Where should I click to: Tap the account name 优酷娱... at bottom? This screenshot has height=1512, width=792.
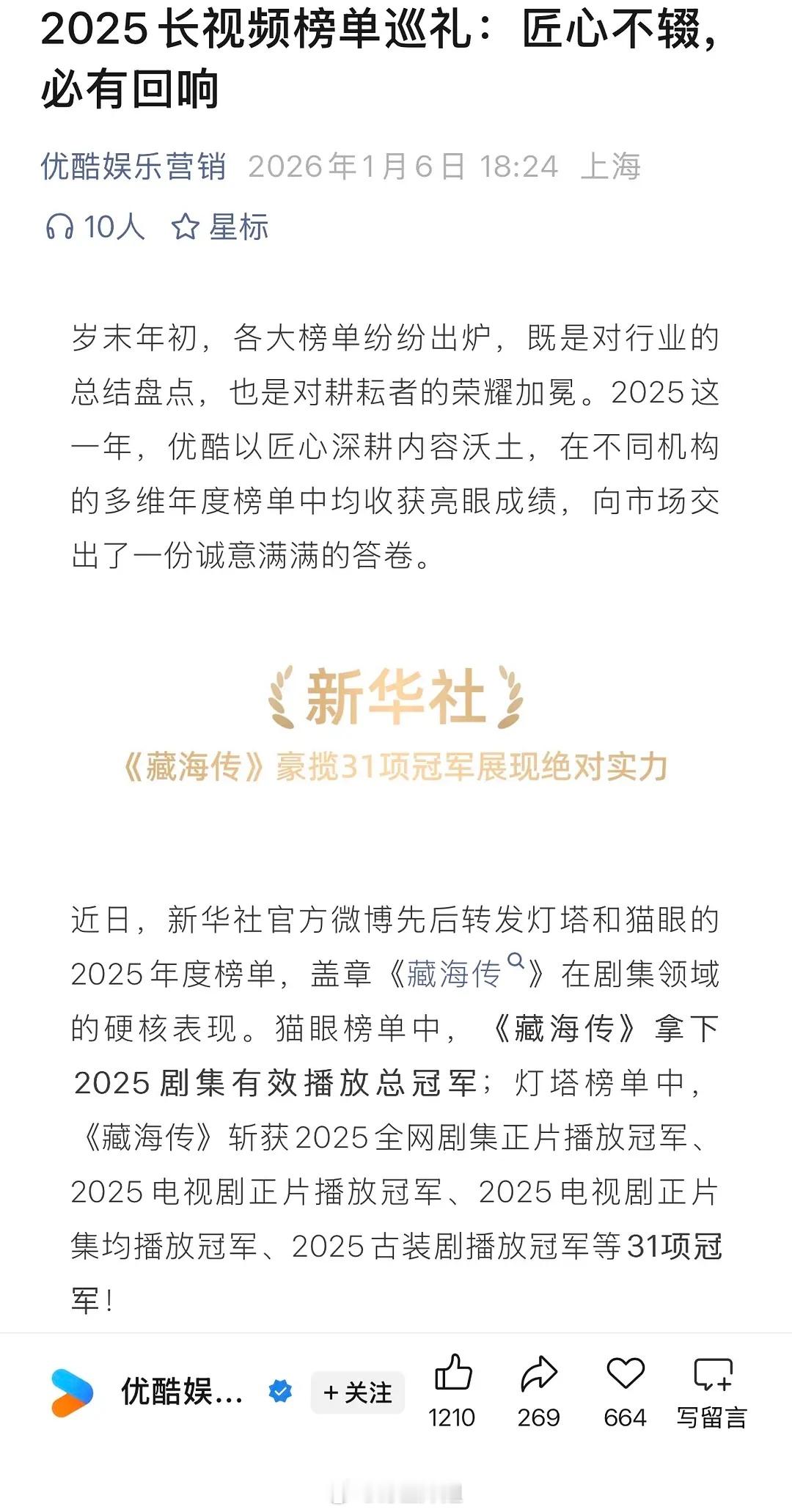[183, 1392]
